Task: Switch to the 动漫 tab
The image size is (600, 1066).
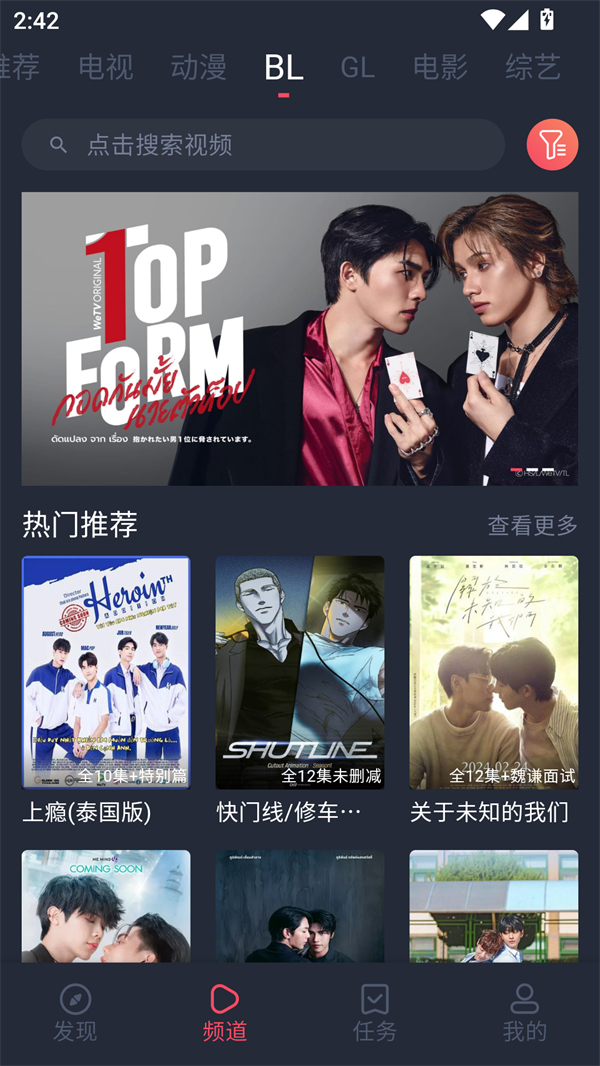Action: click(199, 67)
